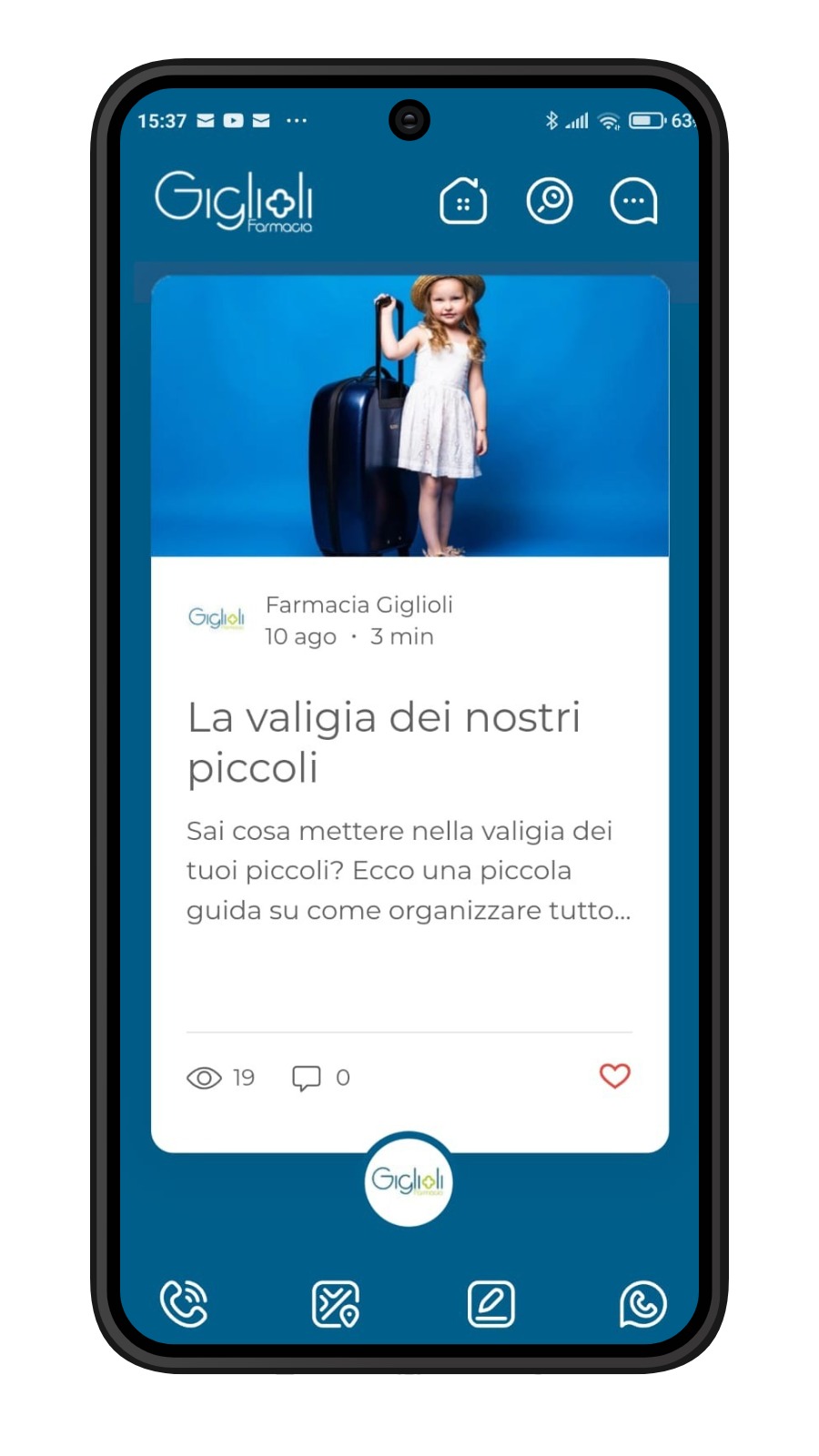Open the home icon in header
Viewport: 819px width, 1456px height.
coord(463,201)
